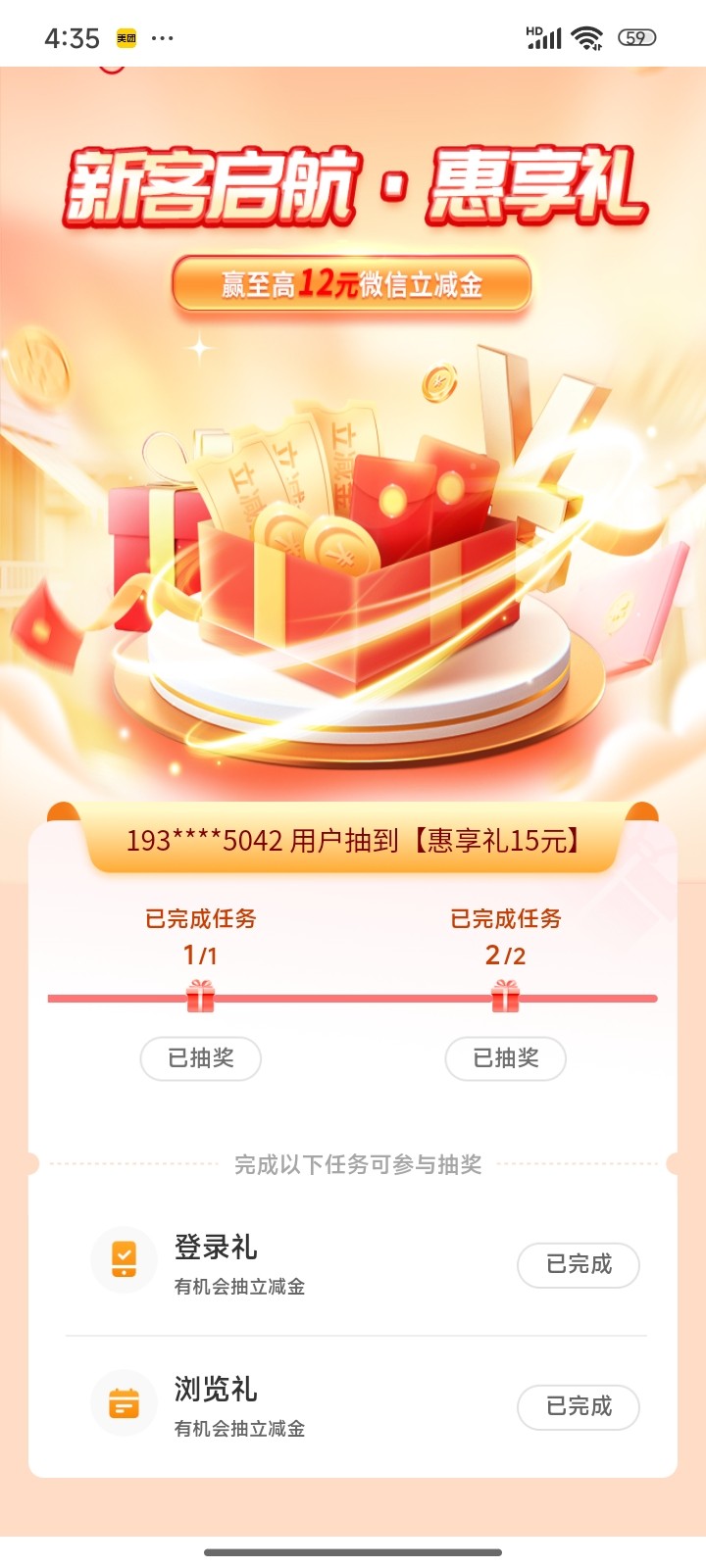Tap 已完成 button for 浏览礼
Viewport: 706px width, 1568px height.
click(579, 1407)
